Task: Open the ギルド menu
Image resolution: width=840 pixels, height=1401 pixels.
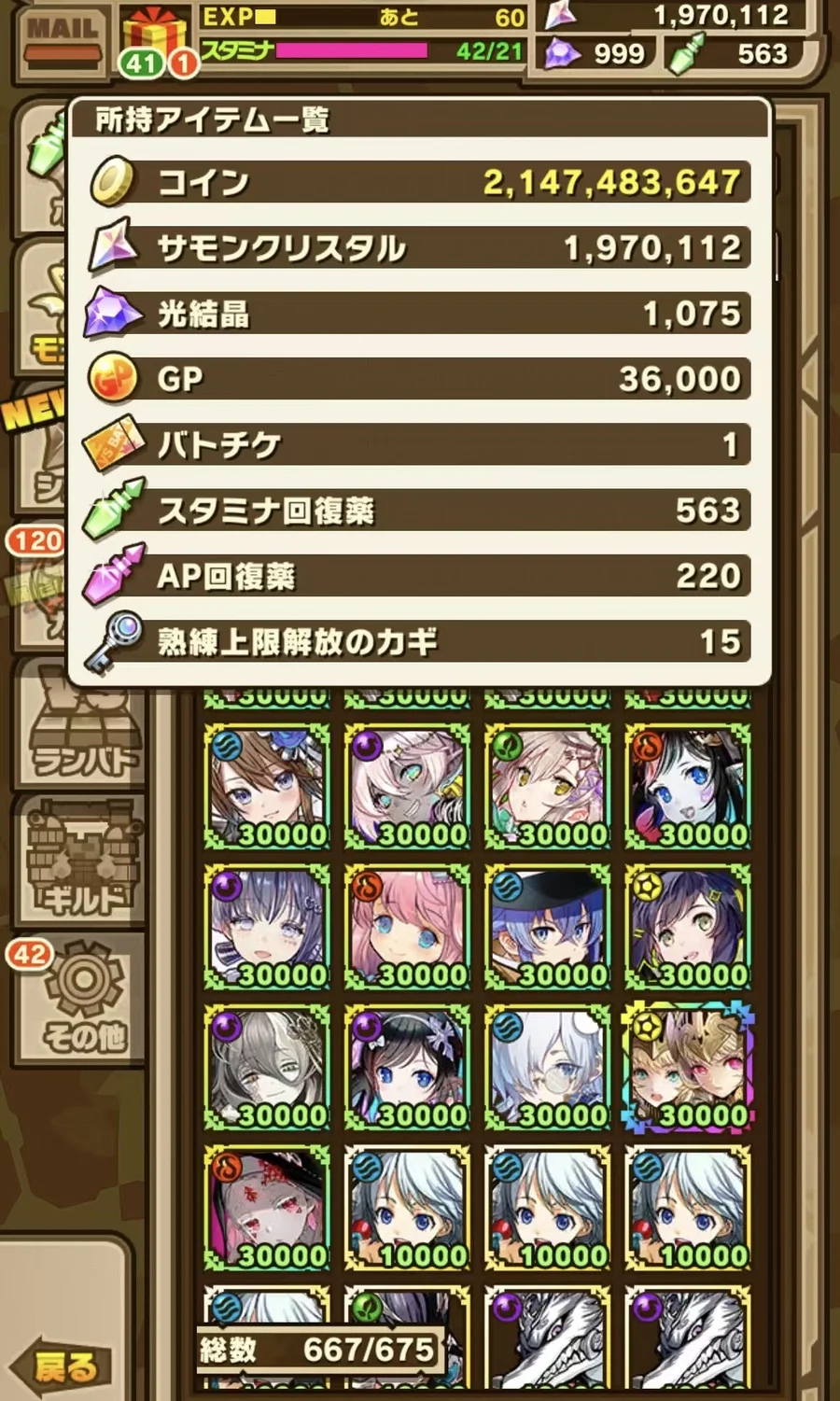Action: point(81,863)
